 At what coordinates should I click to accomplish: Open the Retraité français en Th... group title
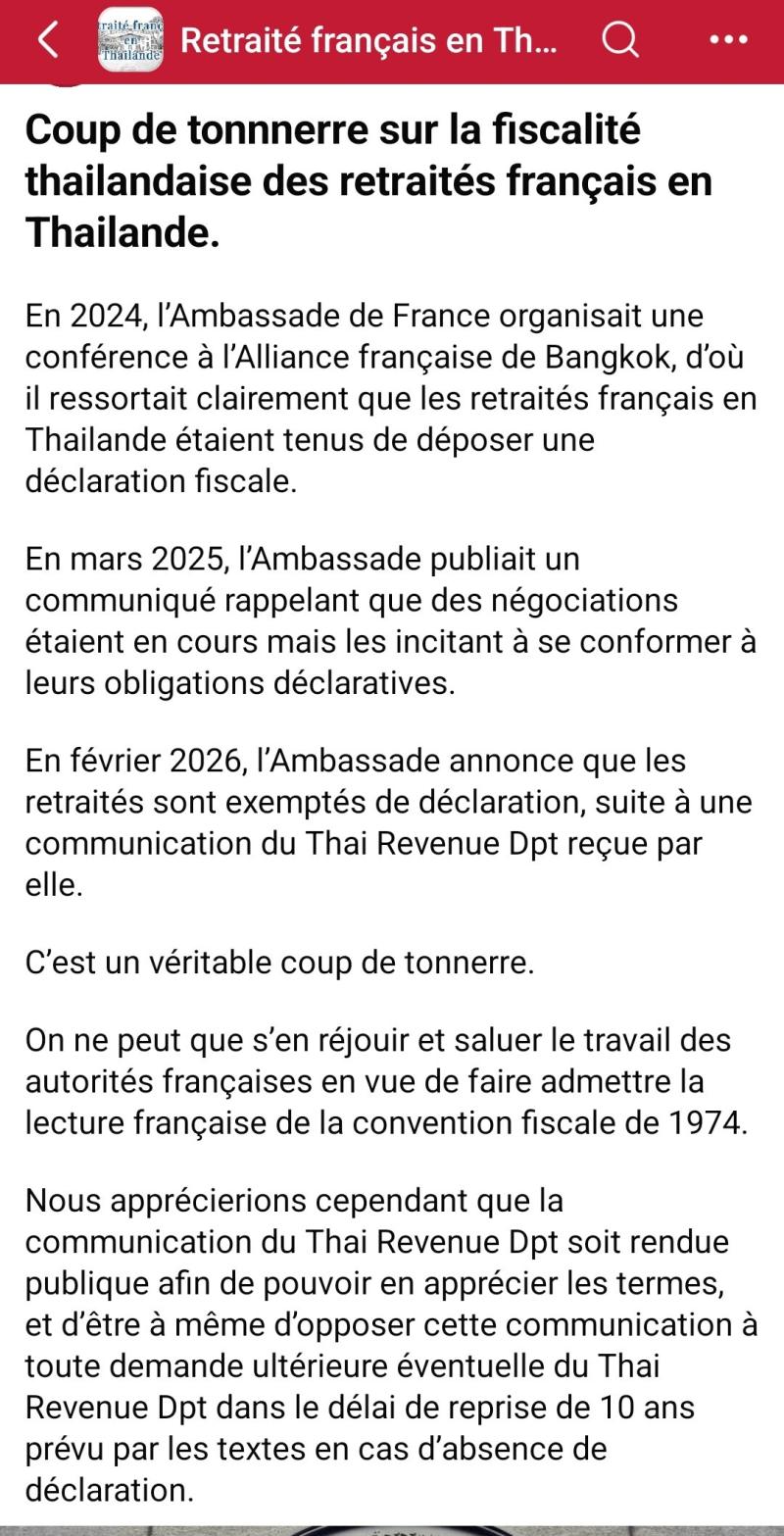369,41
